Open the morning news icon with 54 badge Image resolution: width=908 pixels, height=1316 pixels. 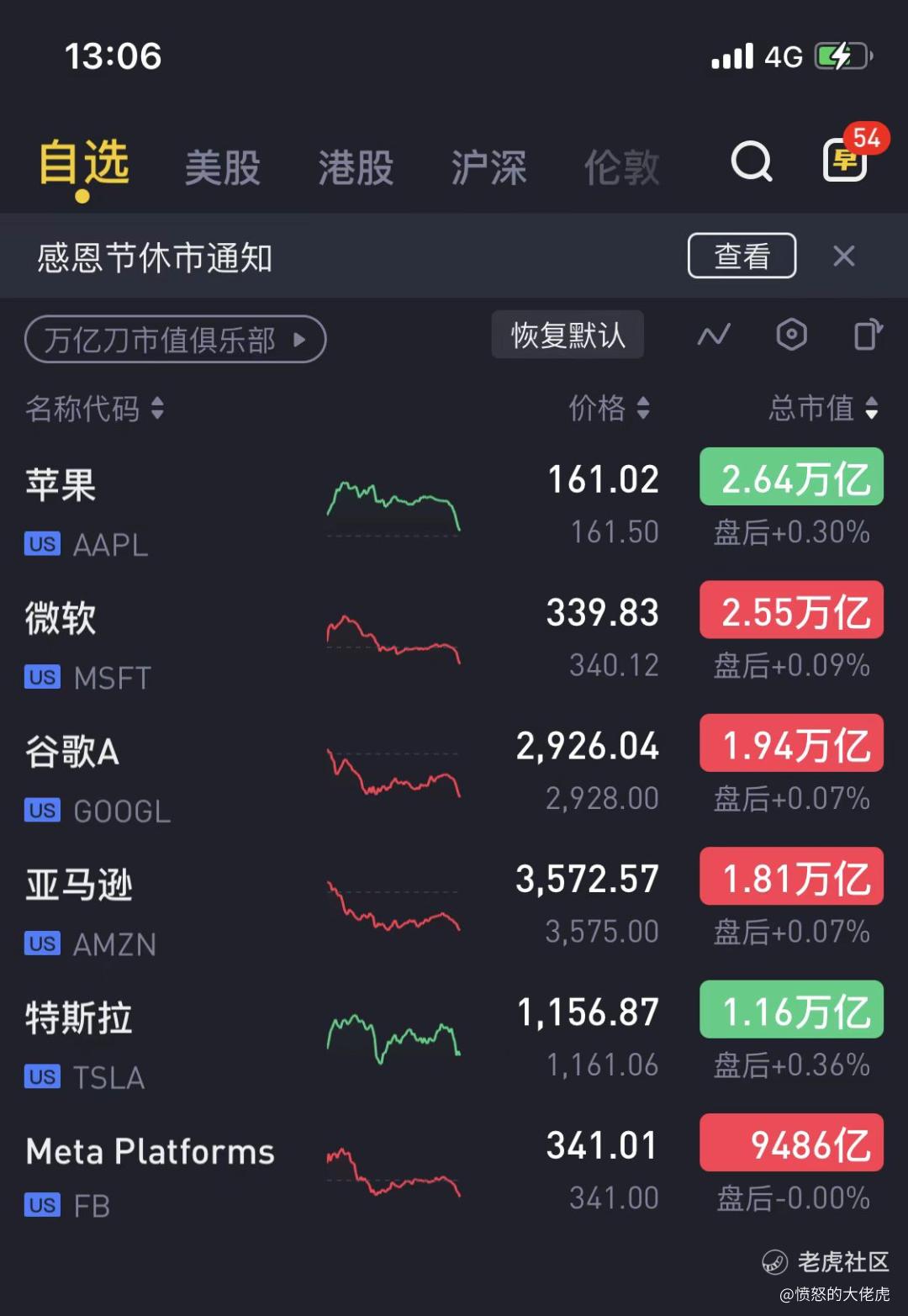click(846, 160)
